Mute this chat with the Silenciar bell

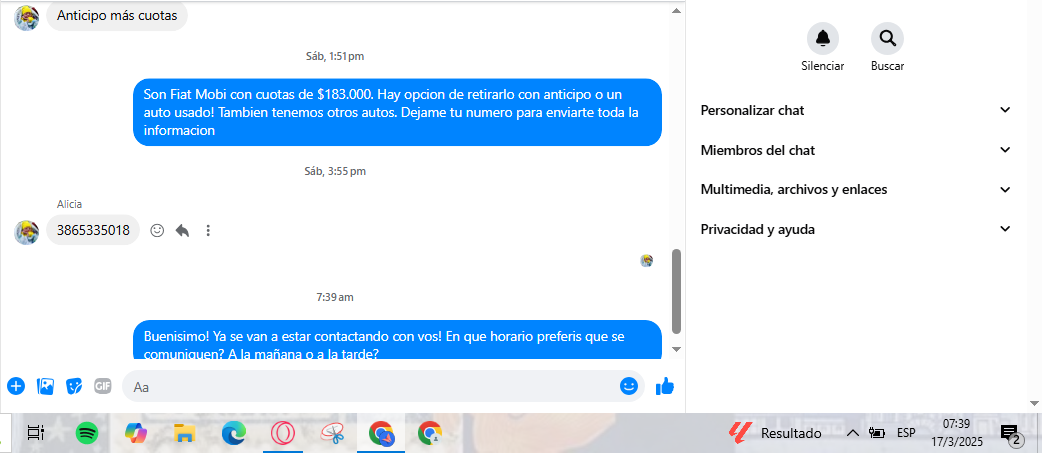tap(822, 39)
